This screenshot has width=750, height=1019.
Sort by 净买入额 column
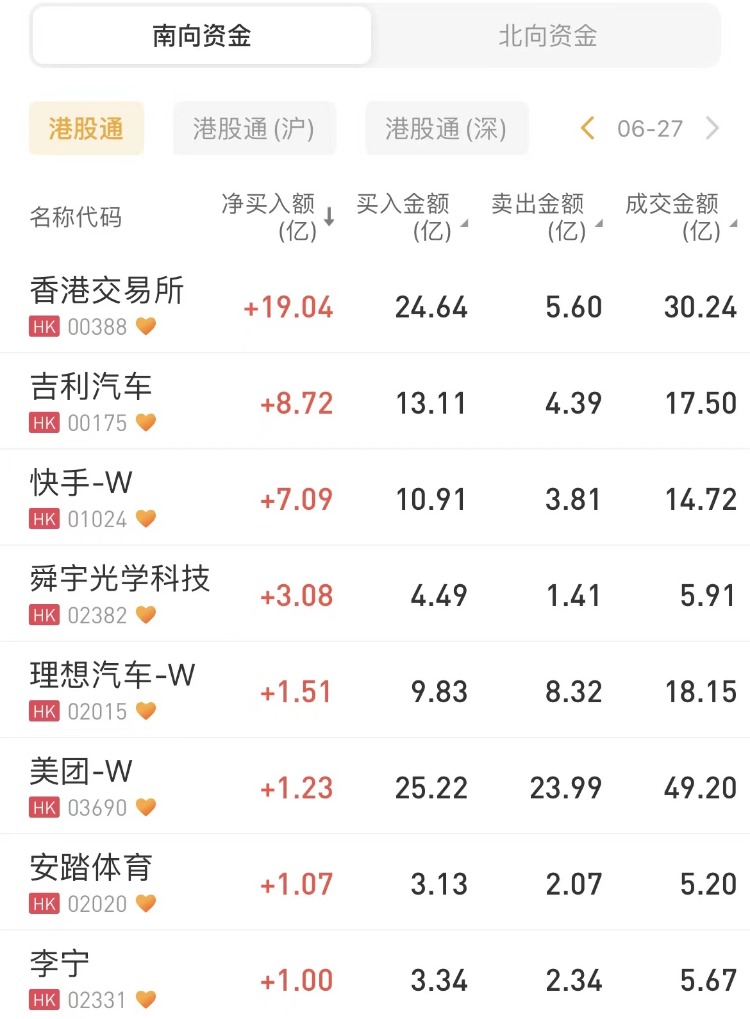tap(277, 217)
